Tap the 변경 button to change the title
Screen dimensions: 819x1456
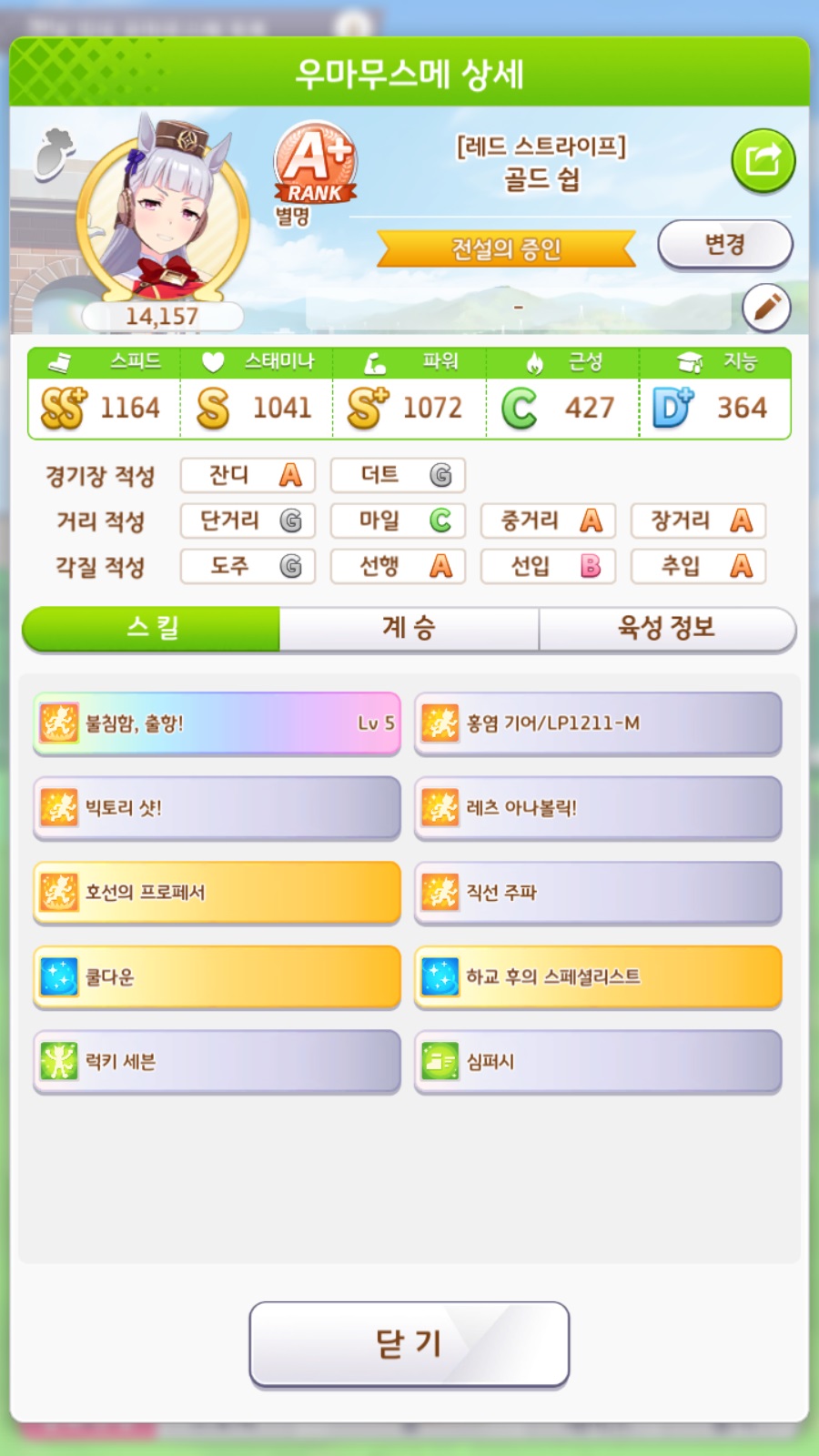tap(724, 244)
